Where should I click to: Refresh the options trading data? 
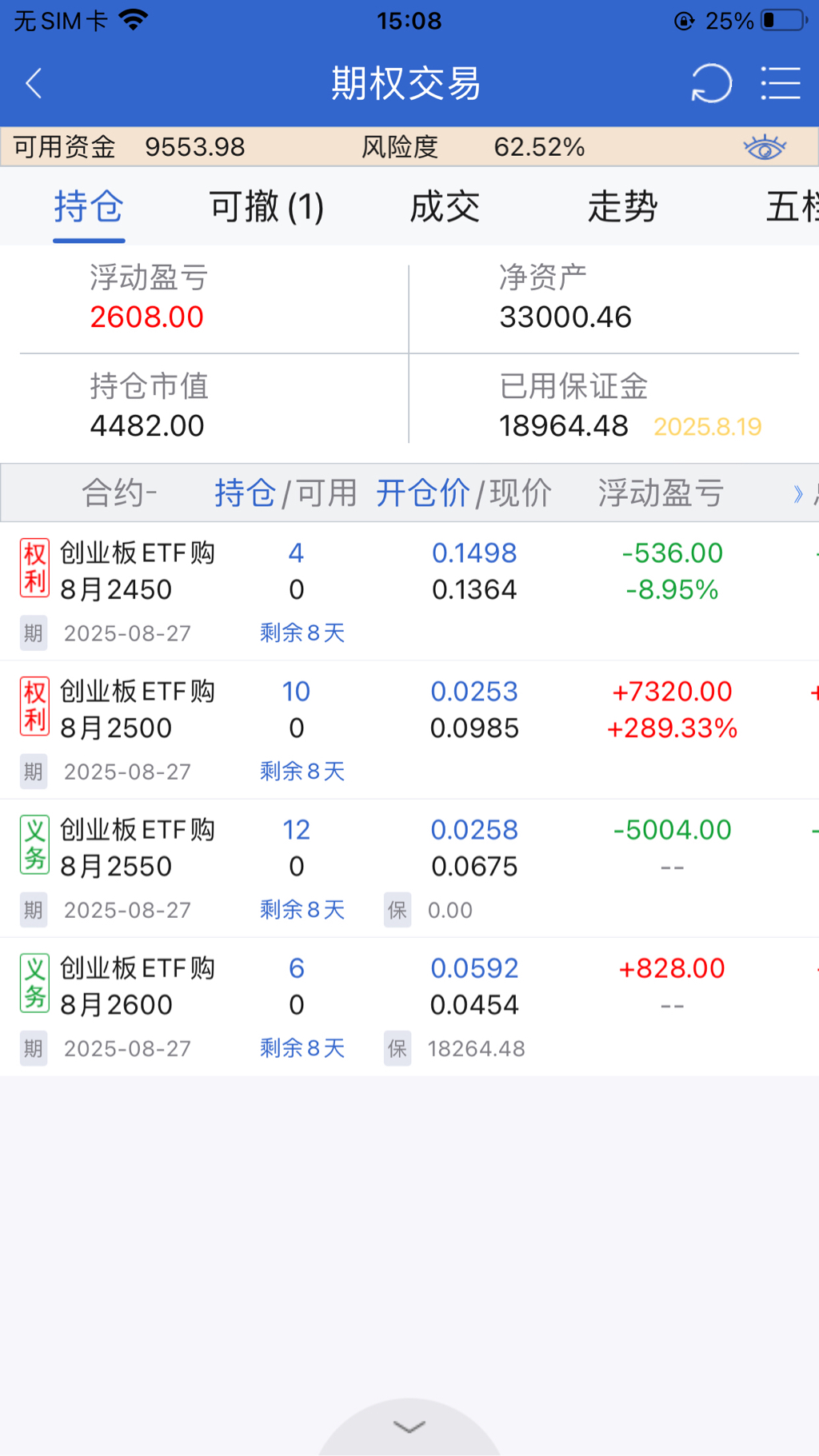coord(711,83)
